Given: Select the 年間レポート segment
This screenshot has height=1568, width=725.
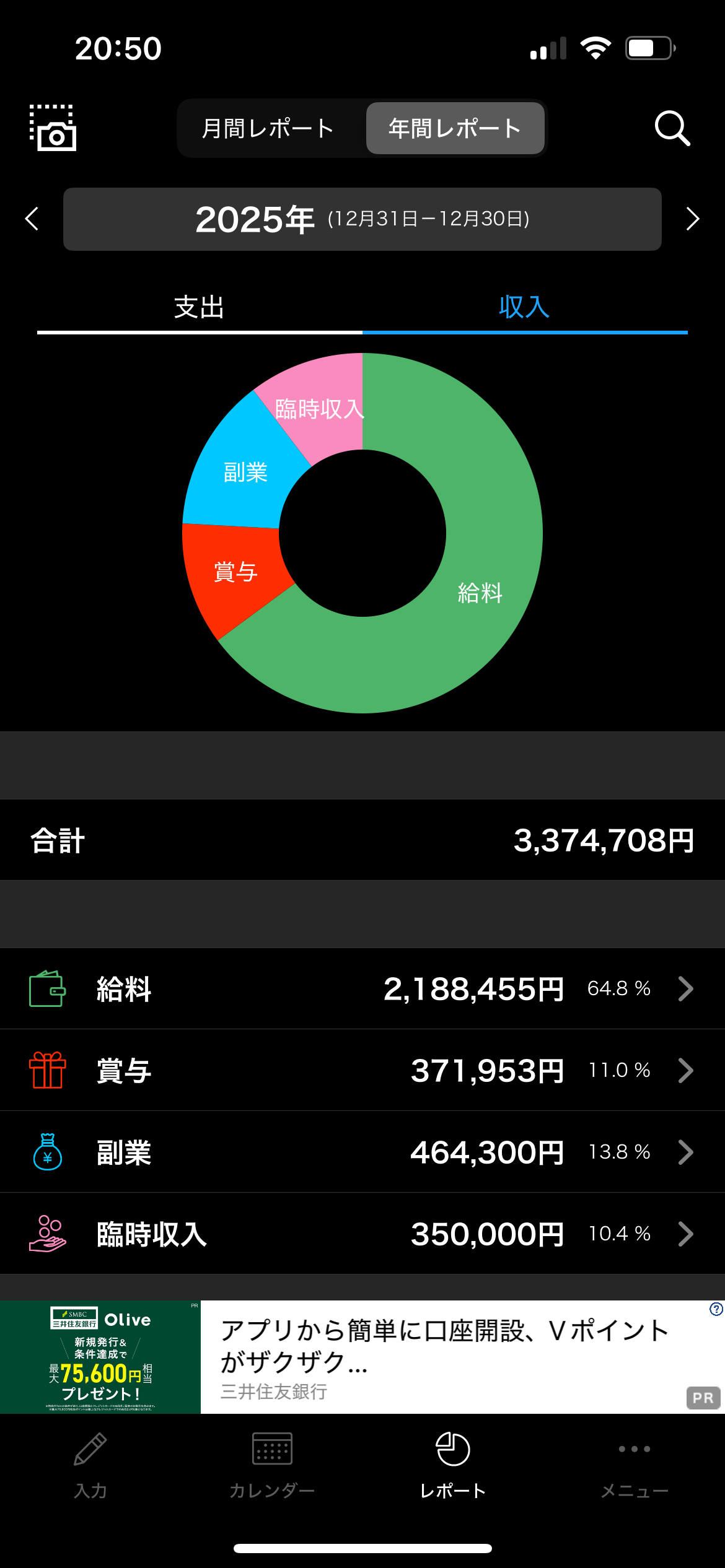Looking at the screenshot, I should (x=455, y=128).
